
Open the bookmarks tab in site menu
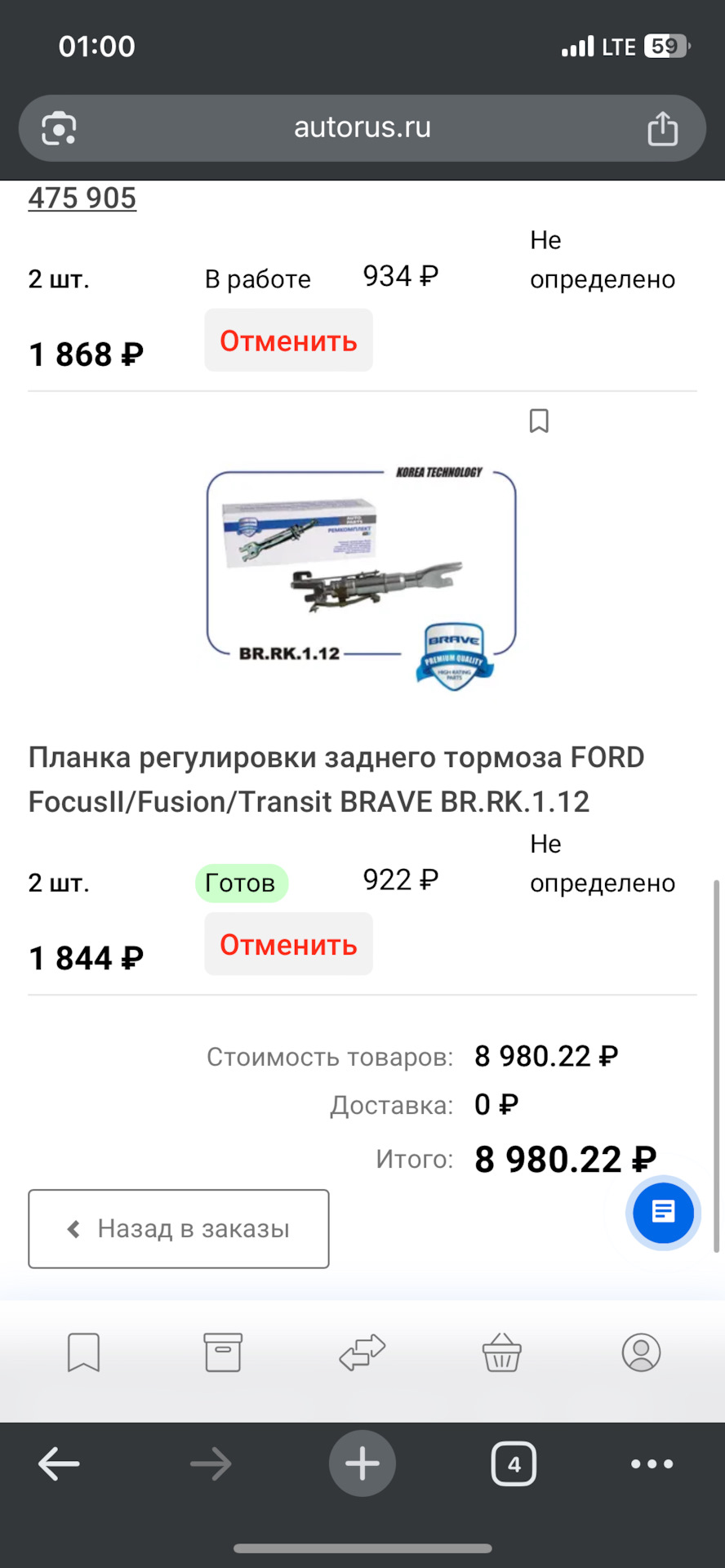[83, 1352]
